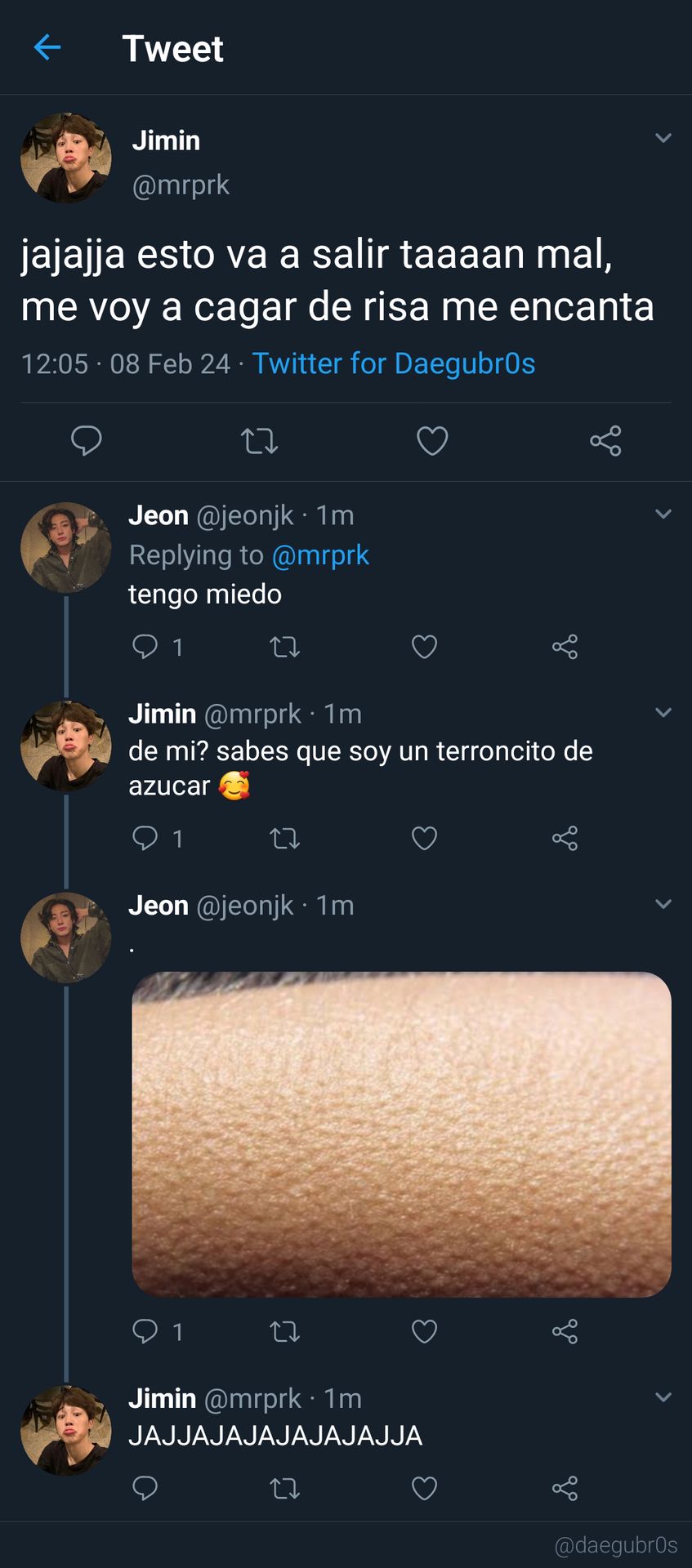Reply to Jimin's main tweet
The width and height of the screenshot is (692, 1568).
[x=87, y=441]
